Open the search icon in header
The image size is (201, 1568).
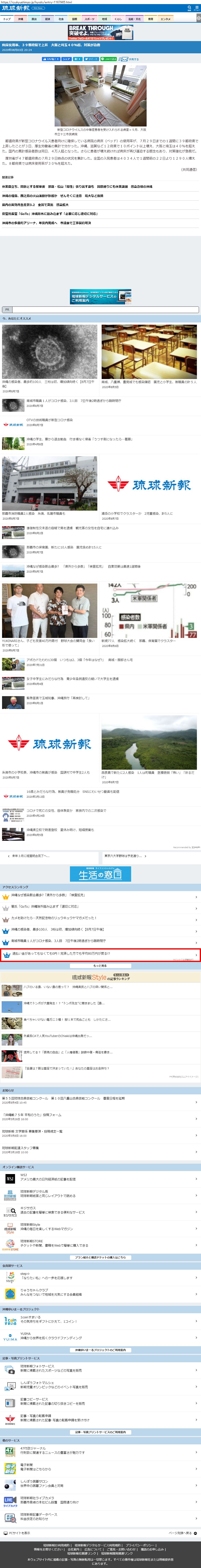click(189, 8)
